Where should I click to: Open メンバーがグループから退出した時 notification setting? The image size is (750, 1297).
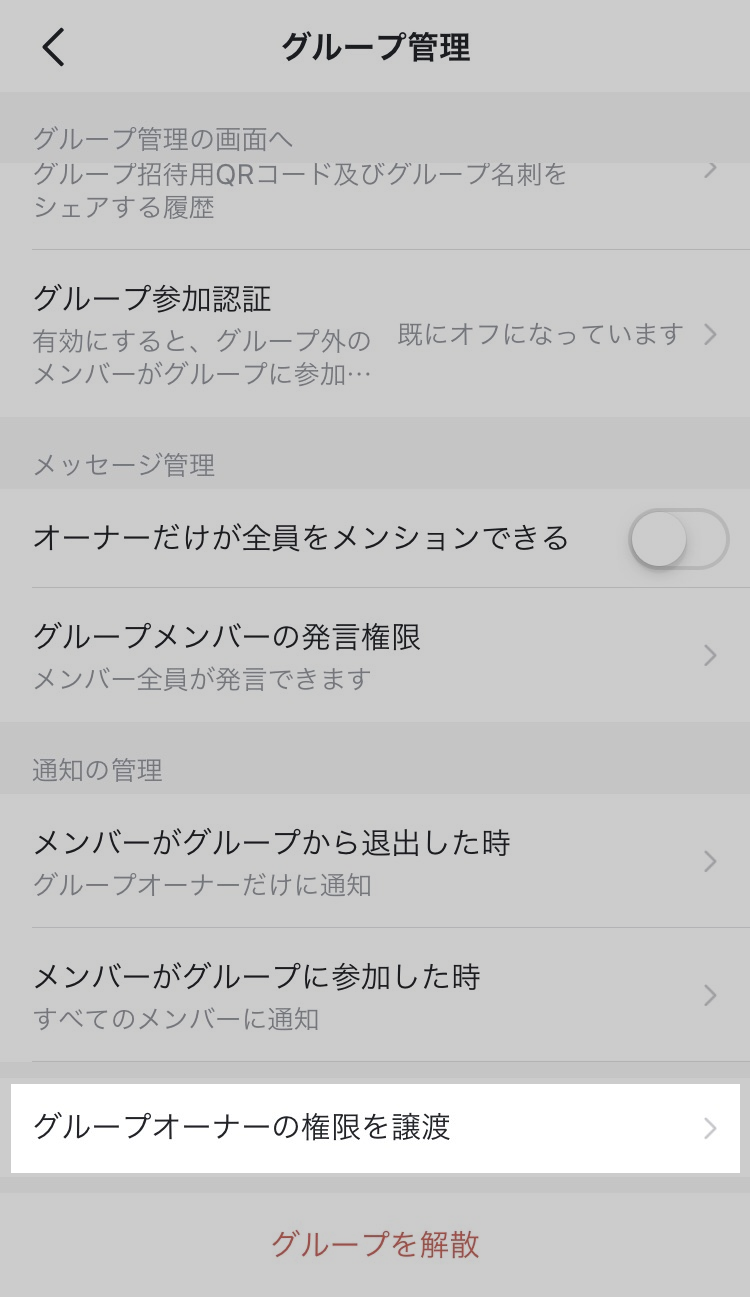[375, 861]
